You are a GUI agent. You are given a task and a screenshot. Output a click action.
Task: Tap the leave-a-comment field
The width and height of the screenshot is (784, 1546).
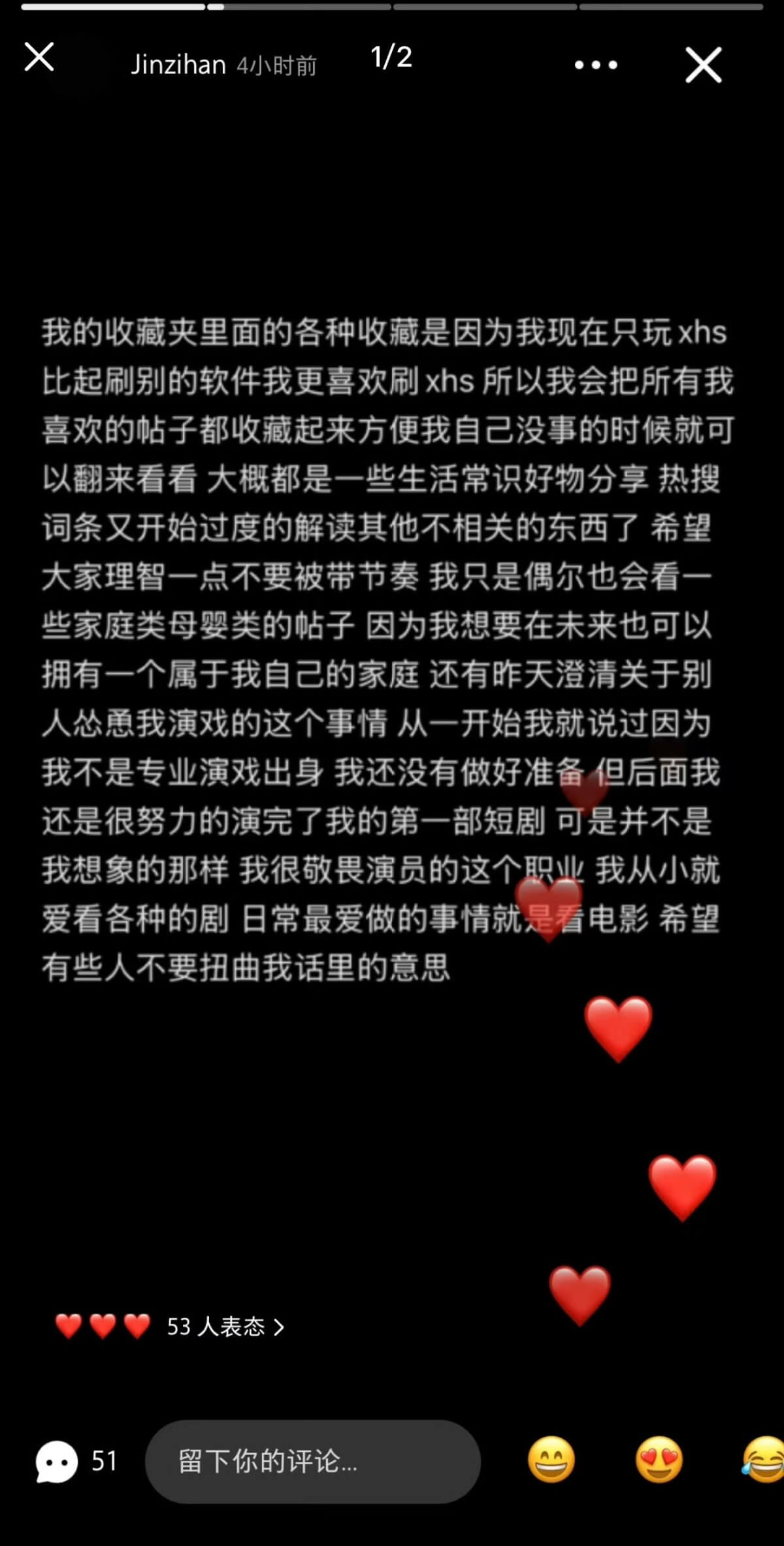[312, 1461]
